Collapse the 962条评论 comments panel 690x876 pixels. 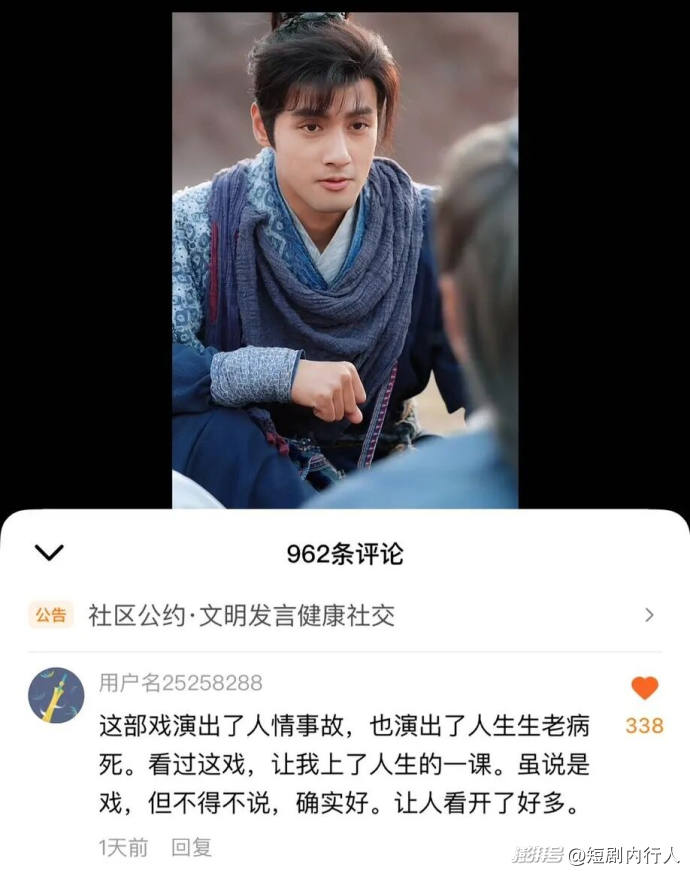point(49,553)
